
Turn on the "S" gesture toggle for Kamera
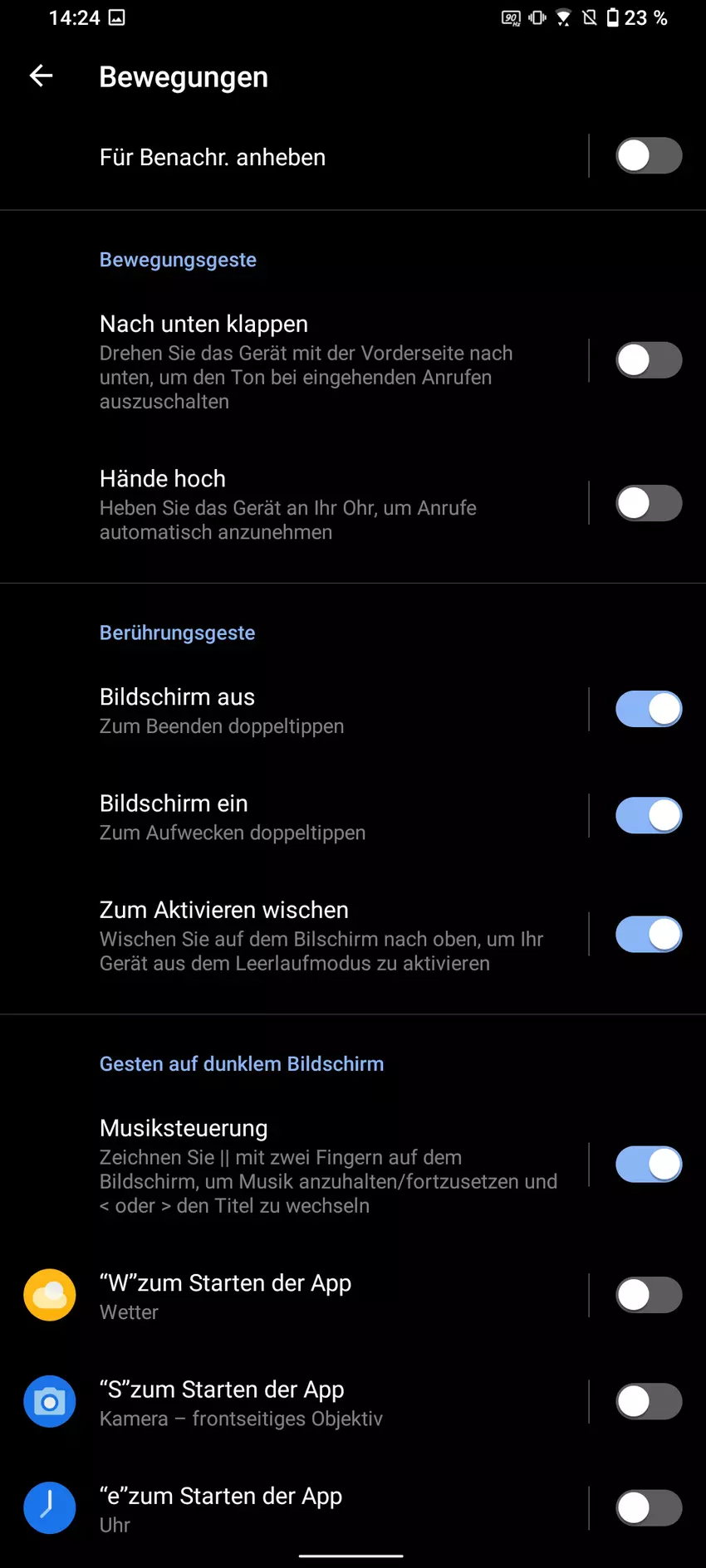tap(648, 1401)
